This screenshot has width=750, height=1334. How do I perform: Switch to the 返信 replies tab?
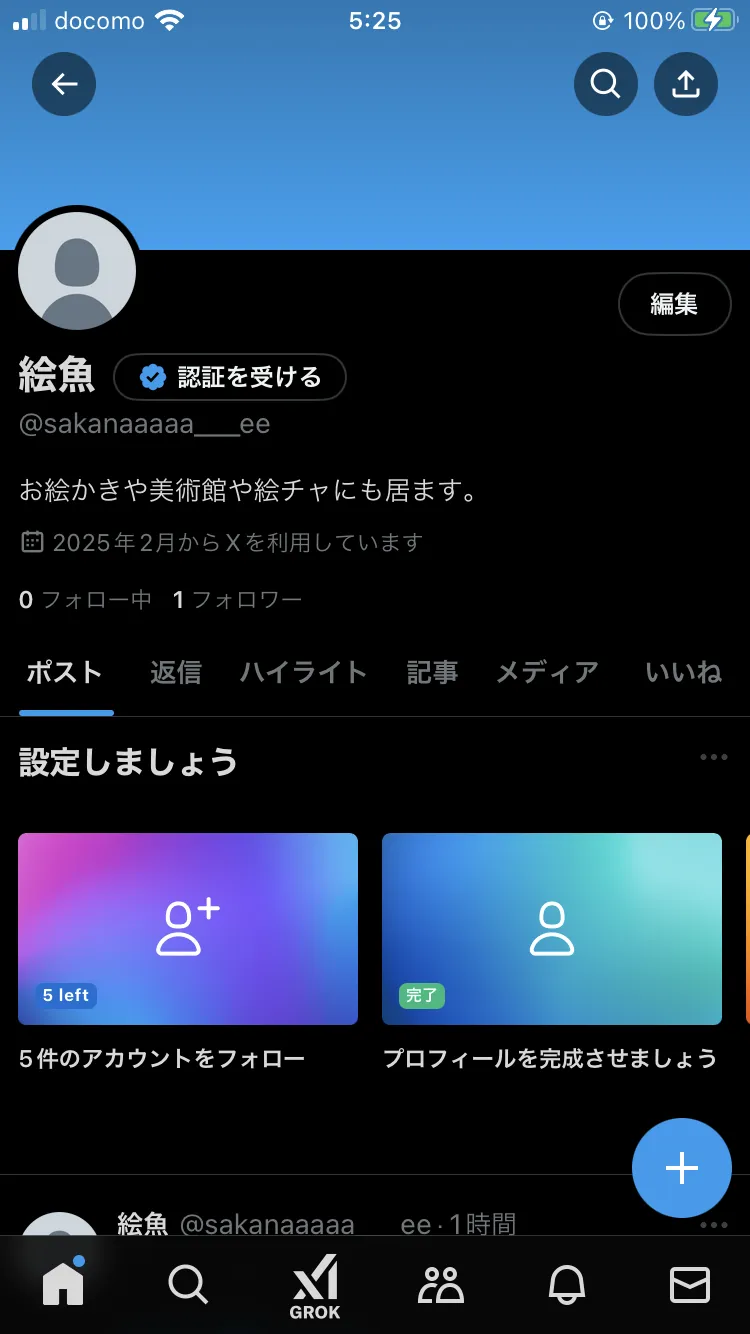click(x=176, y=673)
